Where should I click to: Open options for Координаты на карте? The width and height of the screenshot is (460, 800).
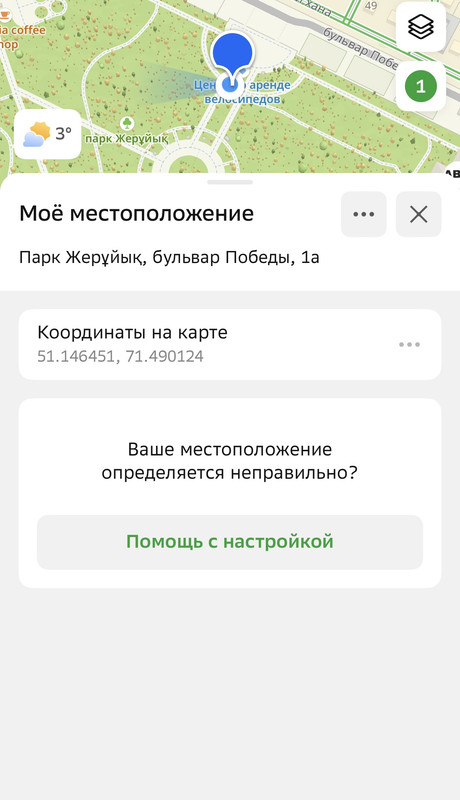410,345
